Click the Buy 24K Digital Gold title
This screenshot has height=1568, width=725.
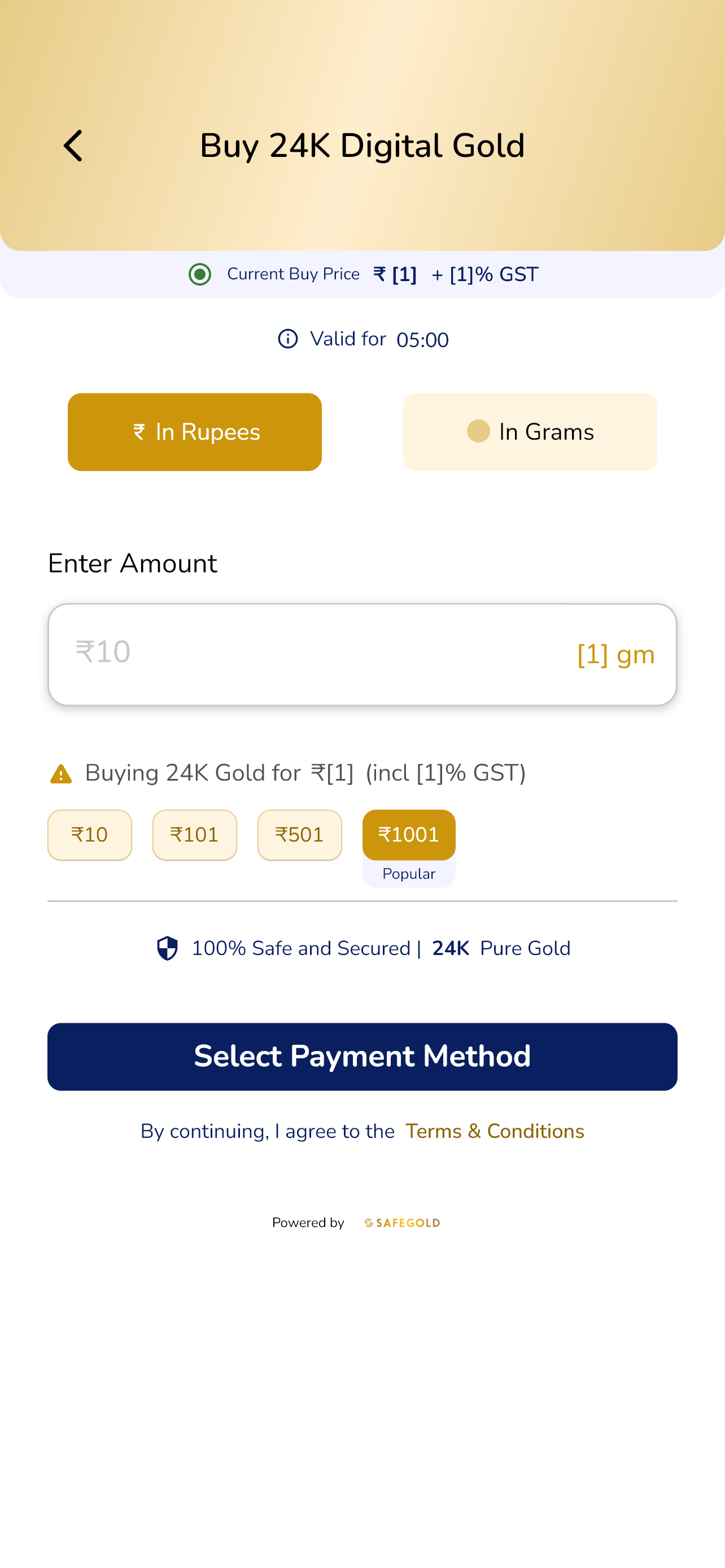[362, 146]
